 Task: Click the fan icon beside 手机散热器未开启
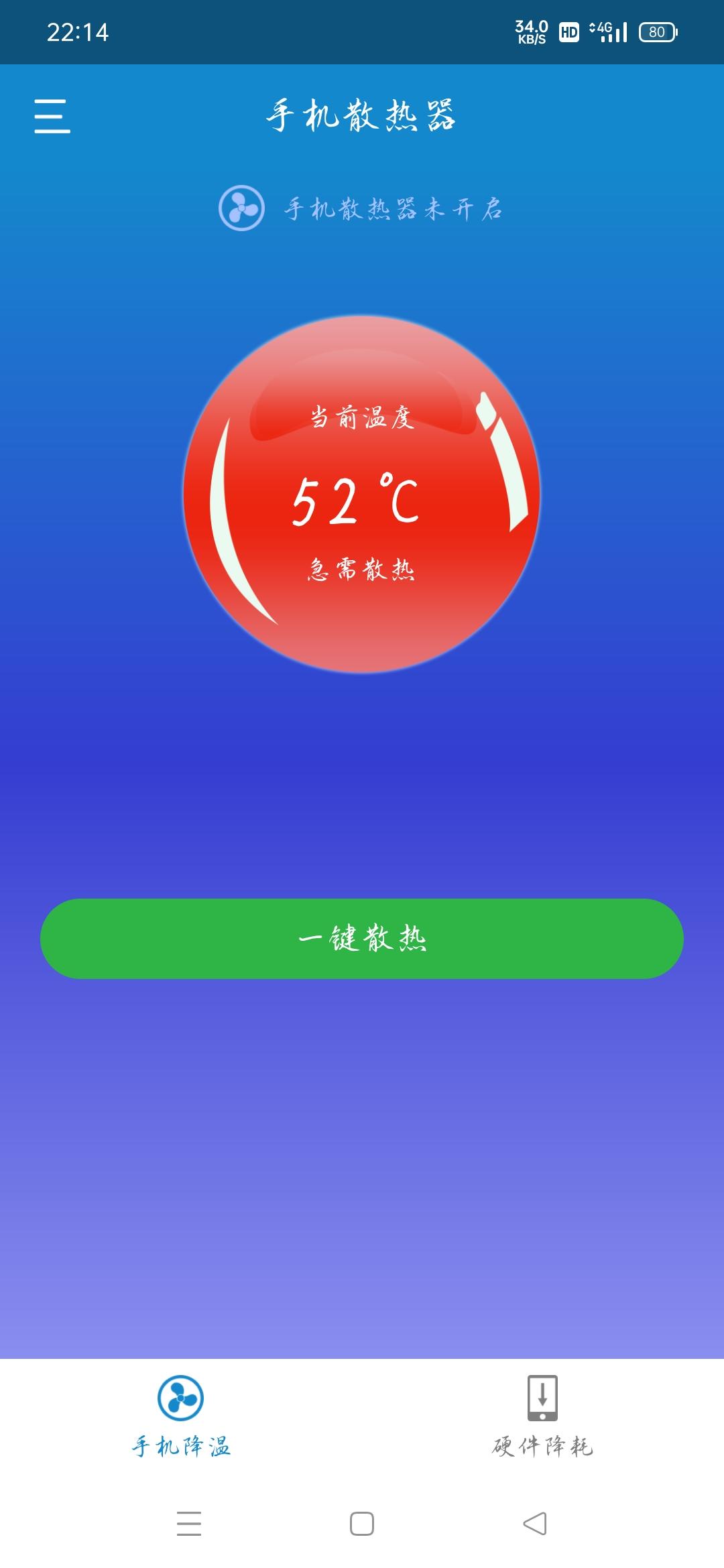[x=241, y=208]
